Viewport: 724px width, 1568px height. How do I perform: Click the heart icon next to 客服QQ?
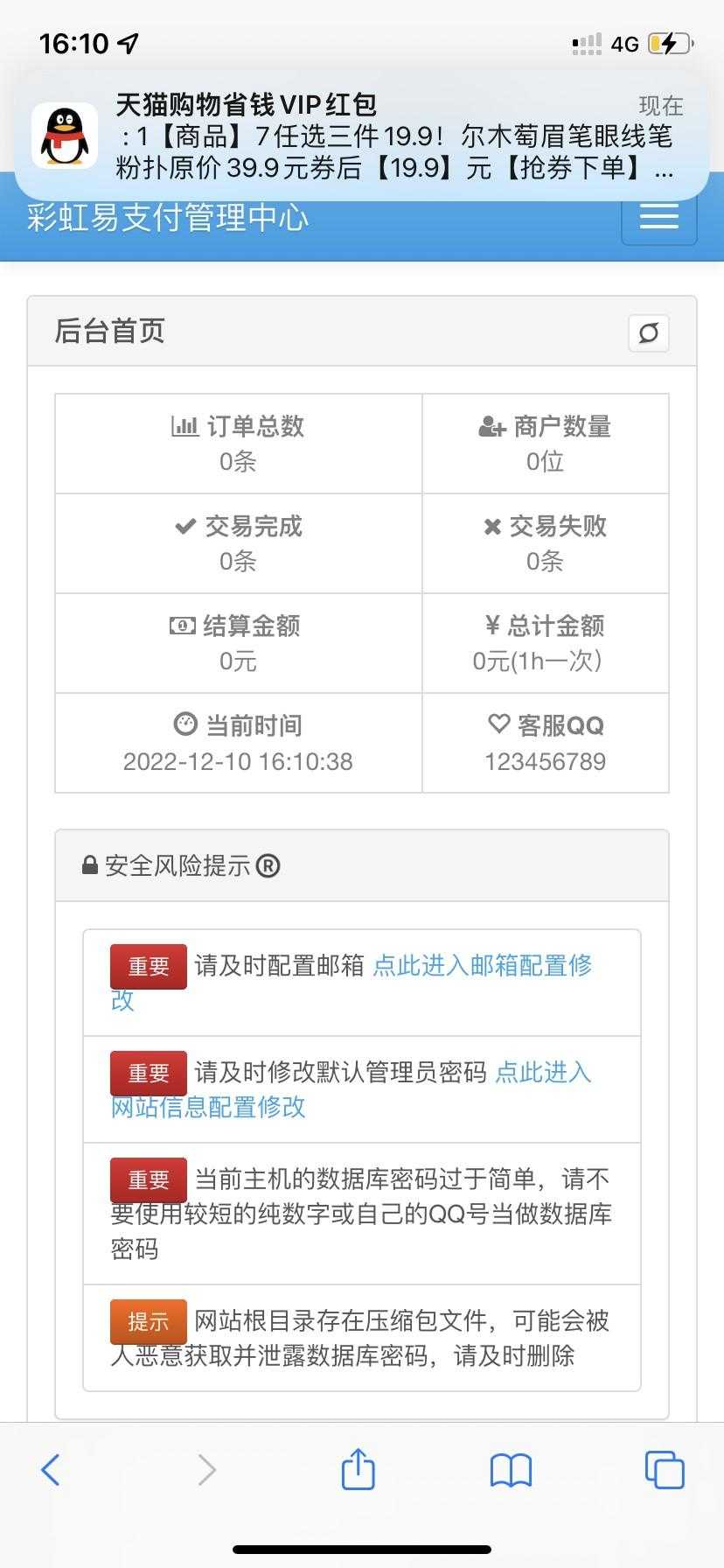pyautogui.click(x=498, y=724)
